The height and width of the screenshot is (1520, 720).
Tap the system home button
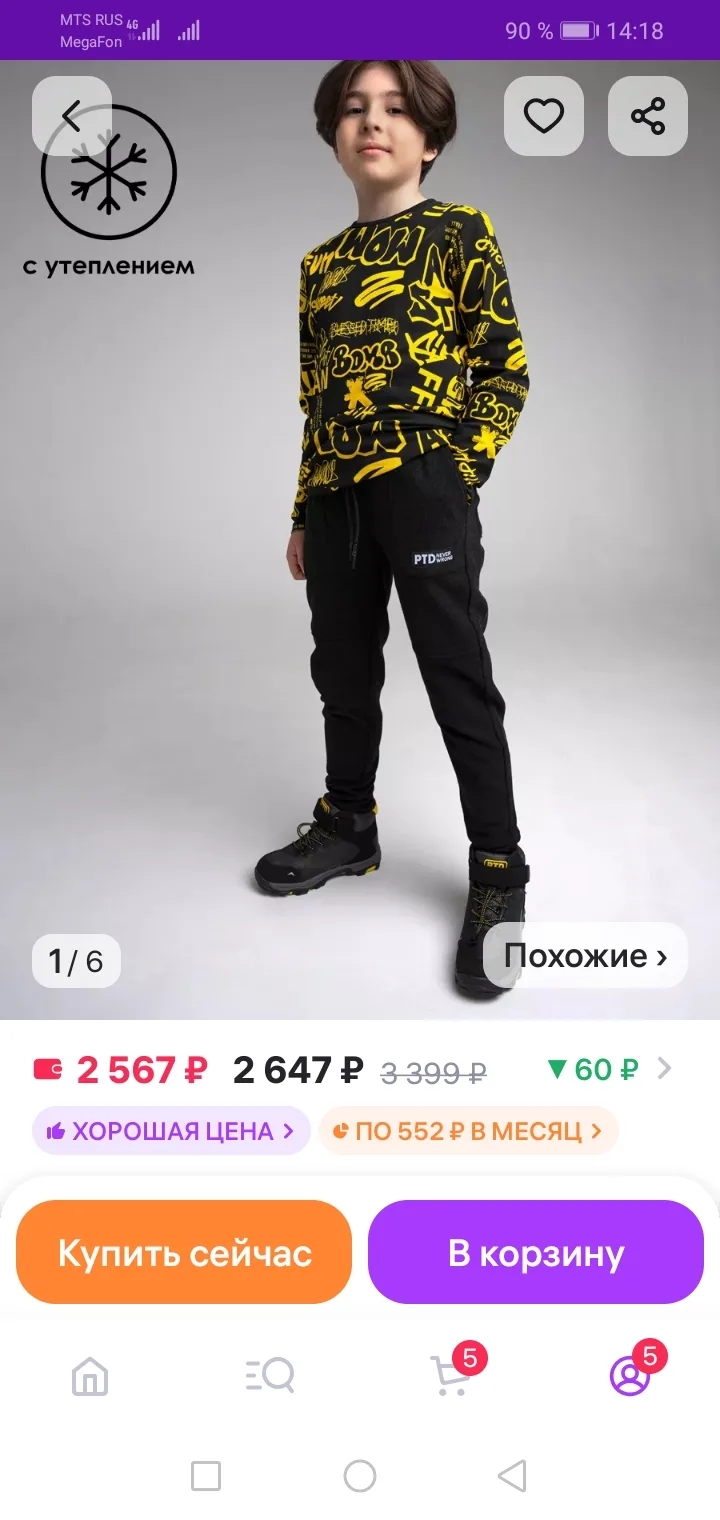point(360,1475)
